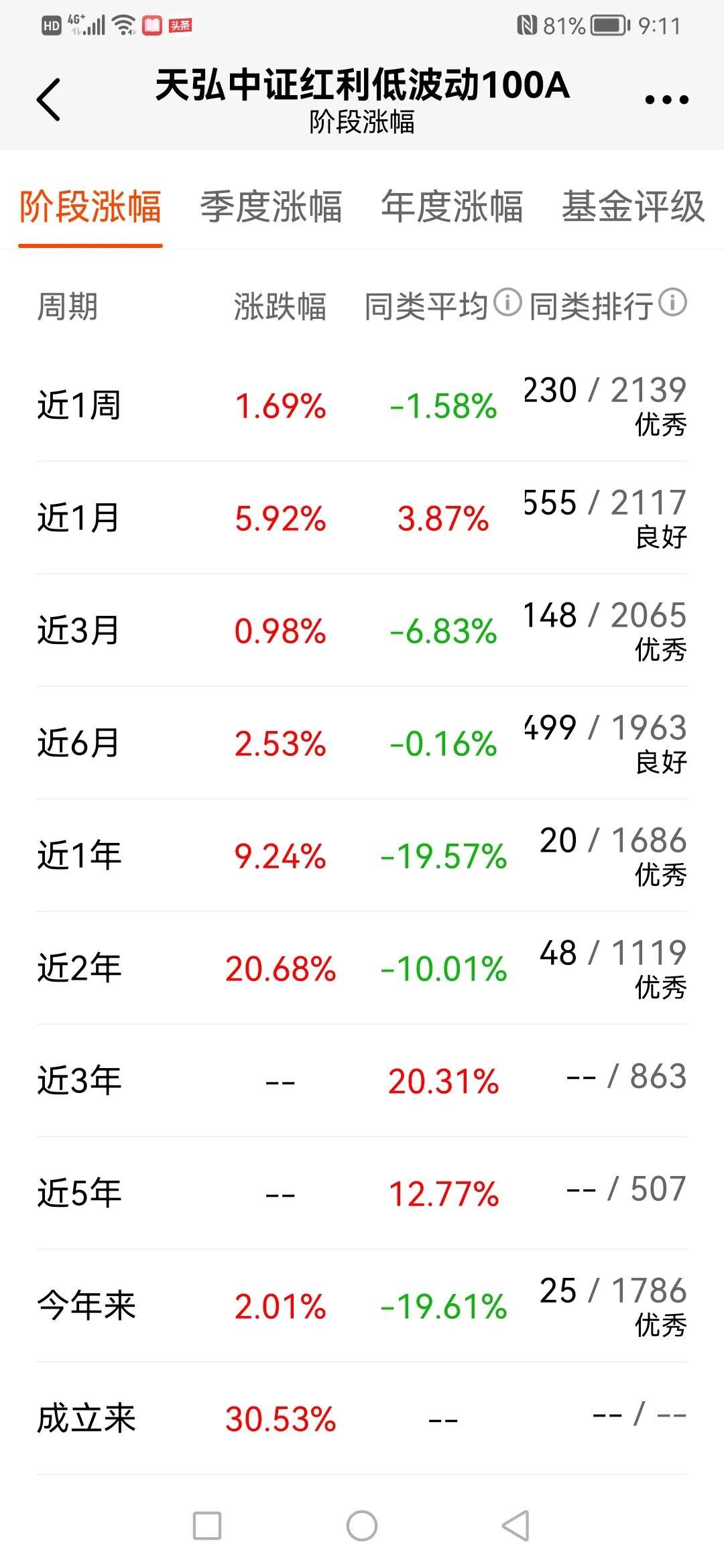Open the 基金评级 tab
The width and height of the screenshot is (724, 1568).
click(633, 206)
